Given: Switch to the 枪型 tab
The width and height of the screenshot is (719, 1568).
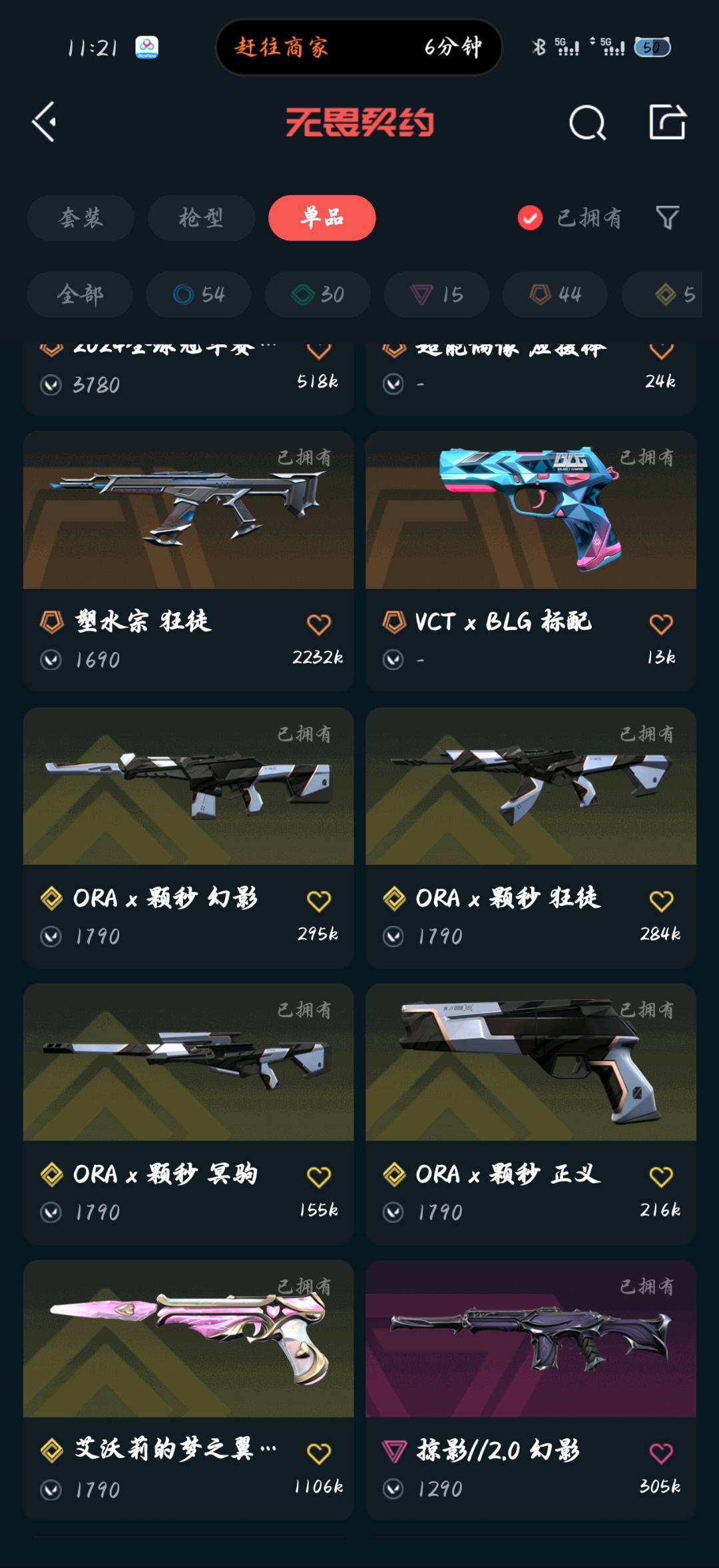Looking at the screenshot, I should (201, 218).
